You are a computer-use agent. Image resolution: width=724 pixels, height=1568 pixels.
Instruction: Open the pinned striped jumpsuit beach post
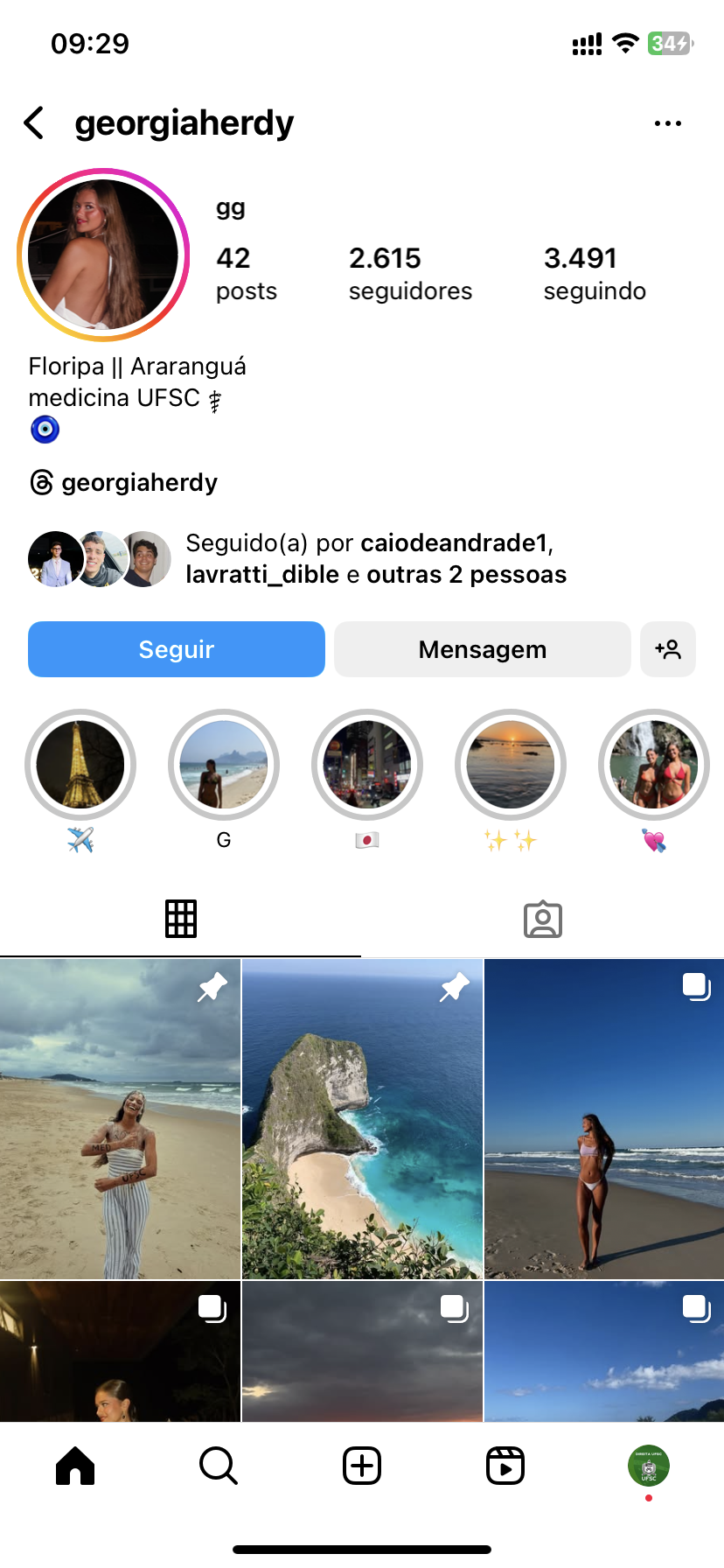click(x=120, y=1118)
